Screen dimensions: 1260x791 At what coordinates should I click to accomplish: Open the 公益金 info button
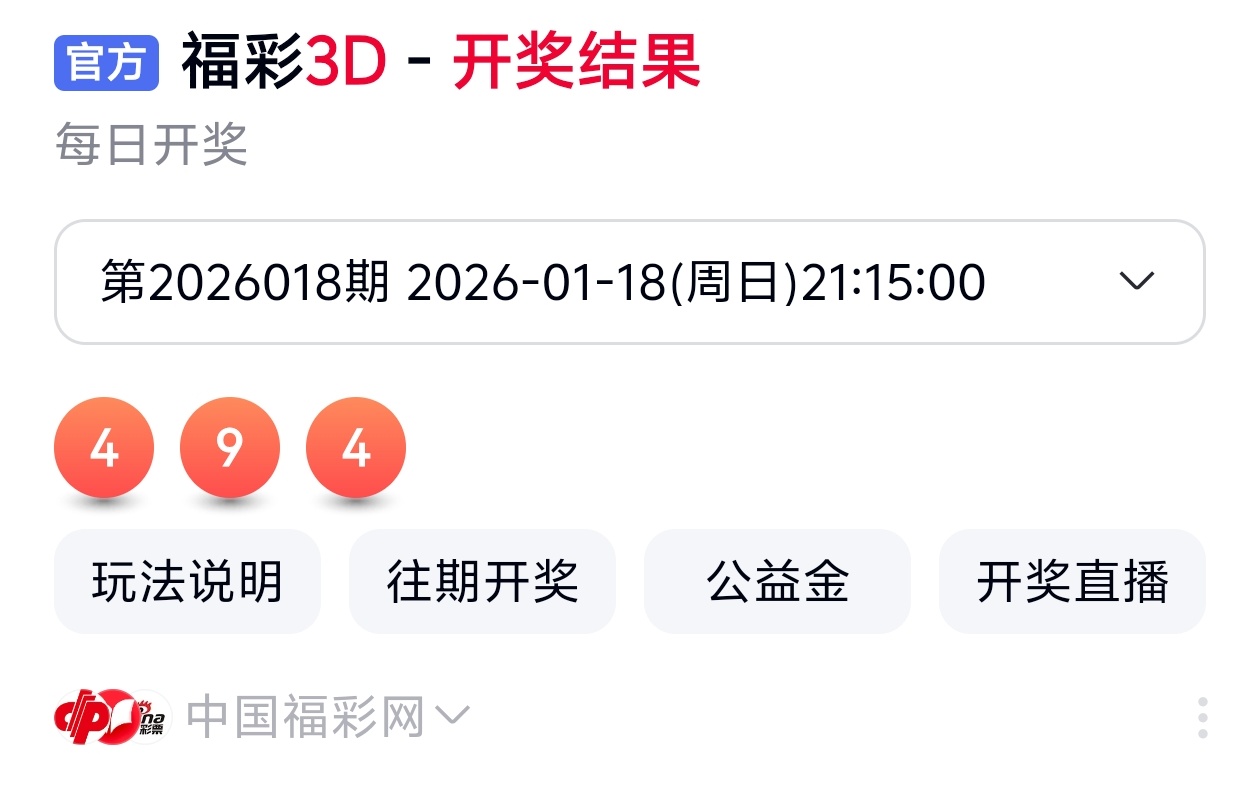point(777,581)
